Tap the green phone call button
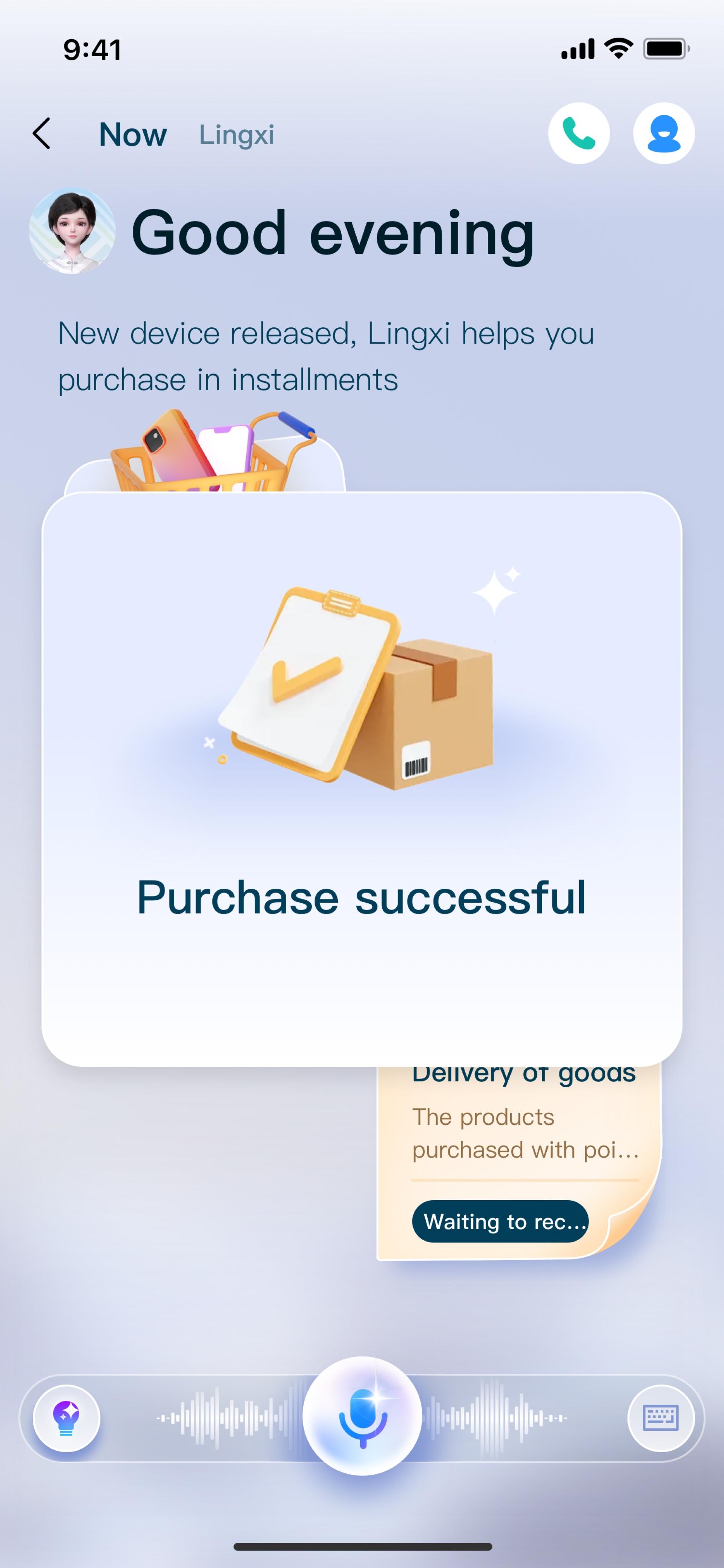Viewport: 724px width, 1568px height. 578,133
